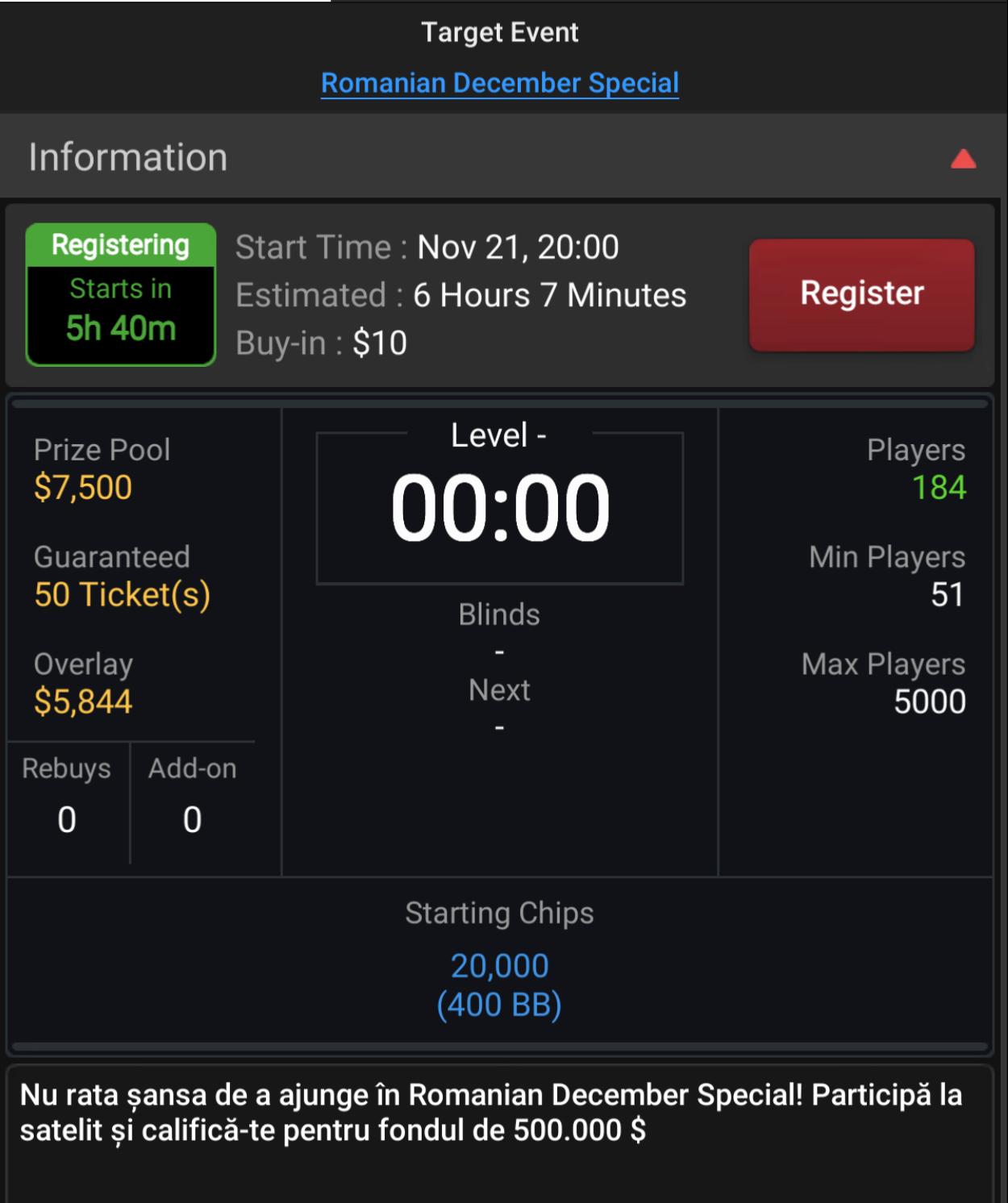Screen dimensions: 1008x1203
Task: Collapse the Information section
Action: coord(963,159)
